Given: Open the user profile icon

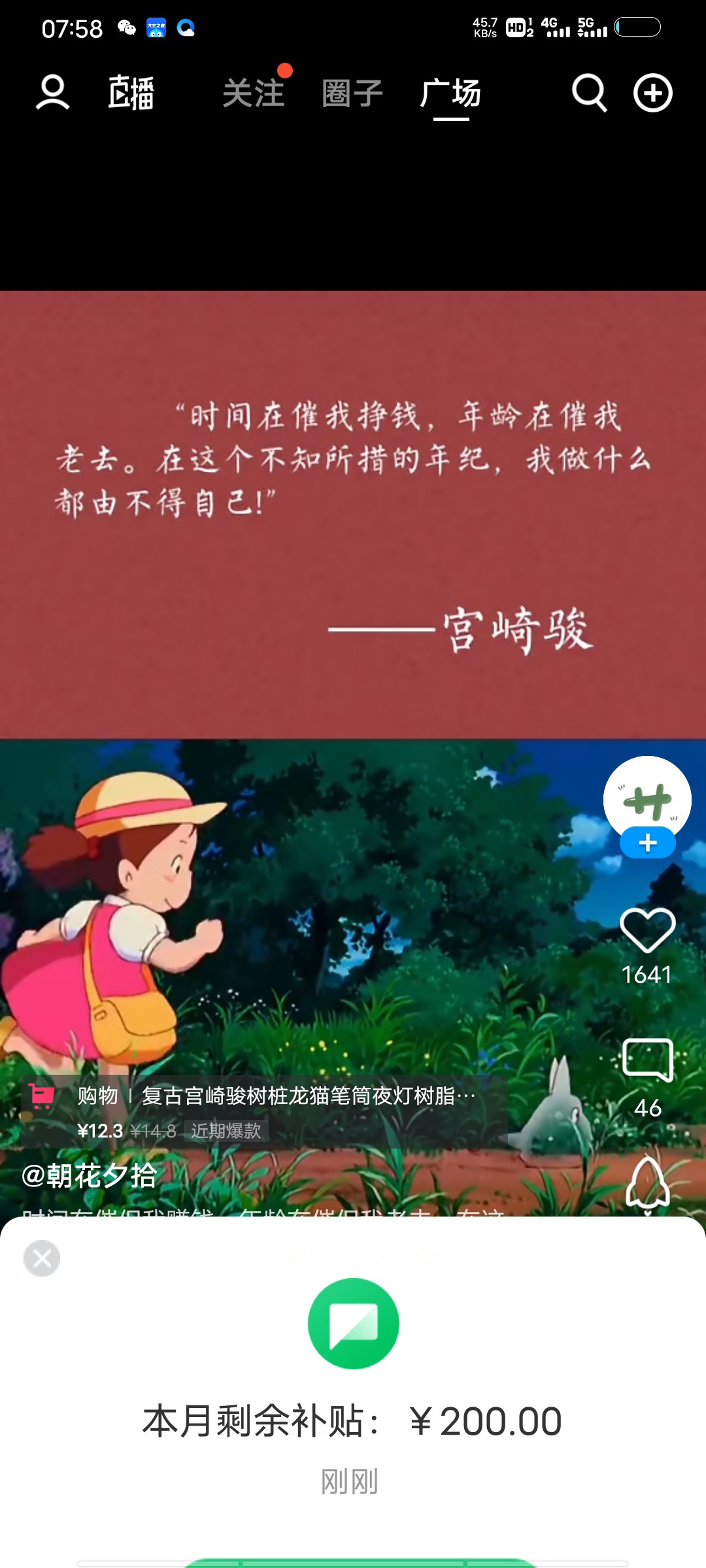Looking at the screenshot, I should pos(52,92).
